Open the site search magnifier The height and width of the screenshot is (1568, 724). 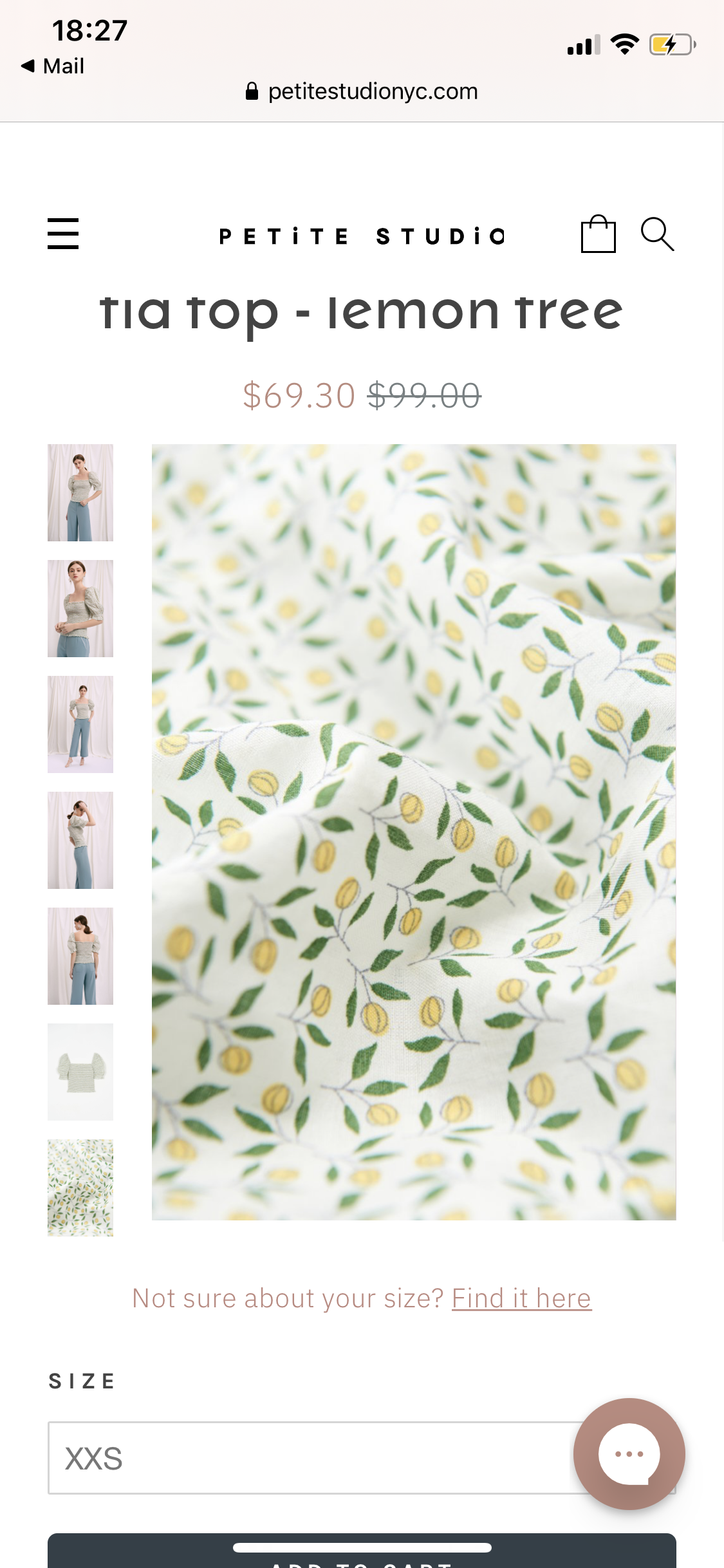click(x=657, y=234)
